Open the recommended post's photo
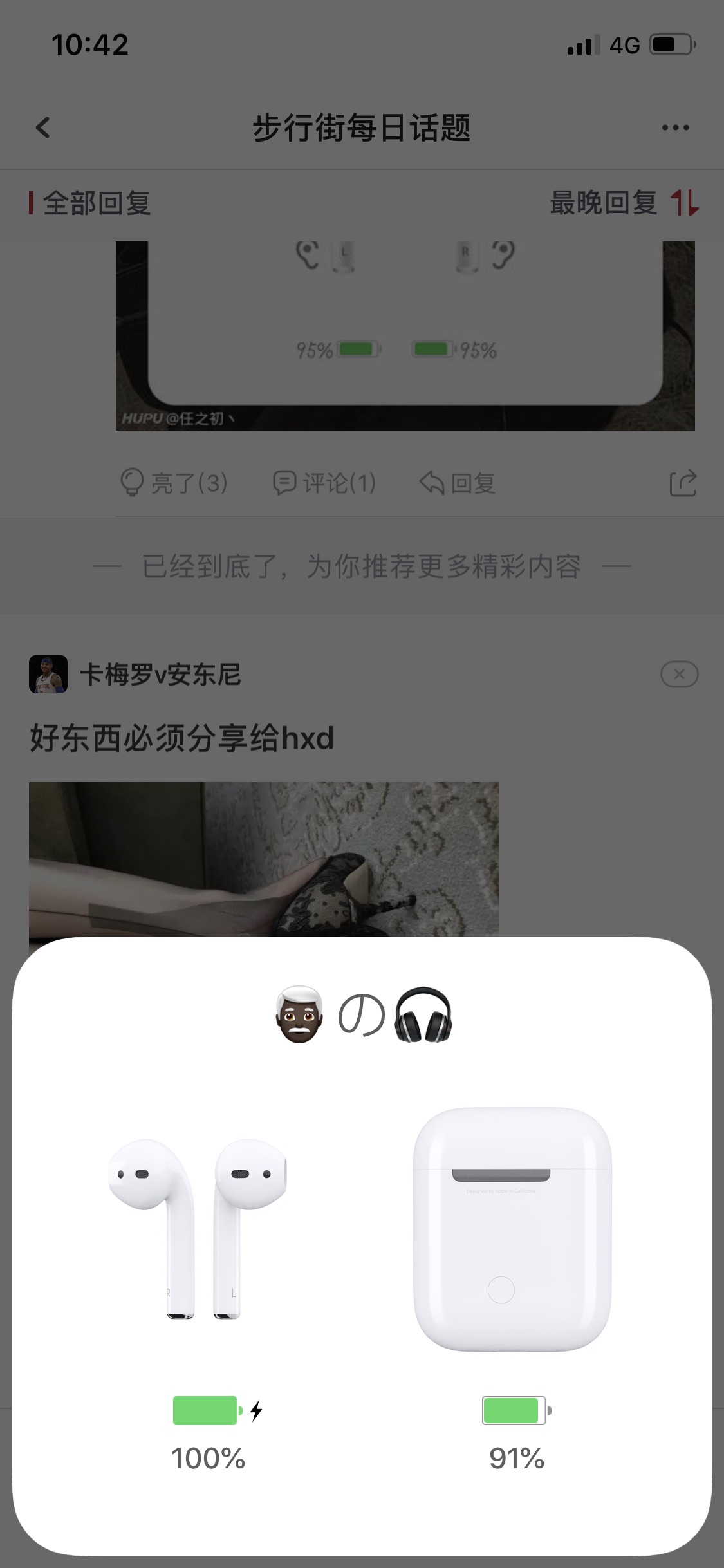The height and width of the screenshot is (1568, 724). pyautogui.click(x=264, y=859)
